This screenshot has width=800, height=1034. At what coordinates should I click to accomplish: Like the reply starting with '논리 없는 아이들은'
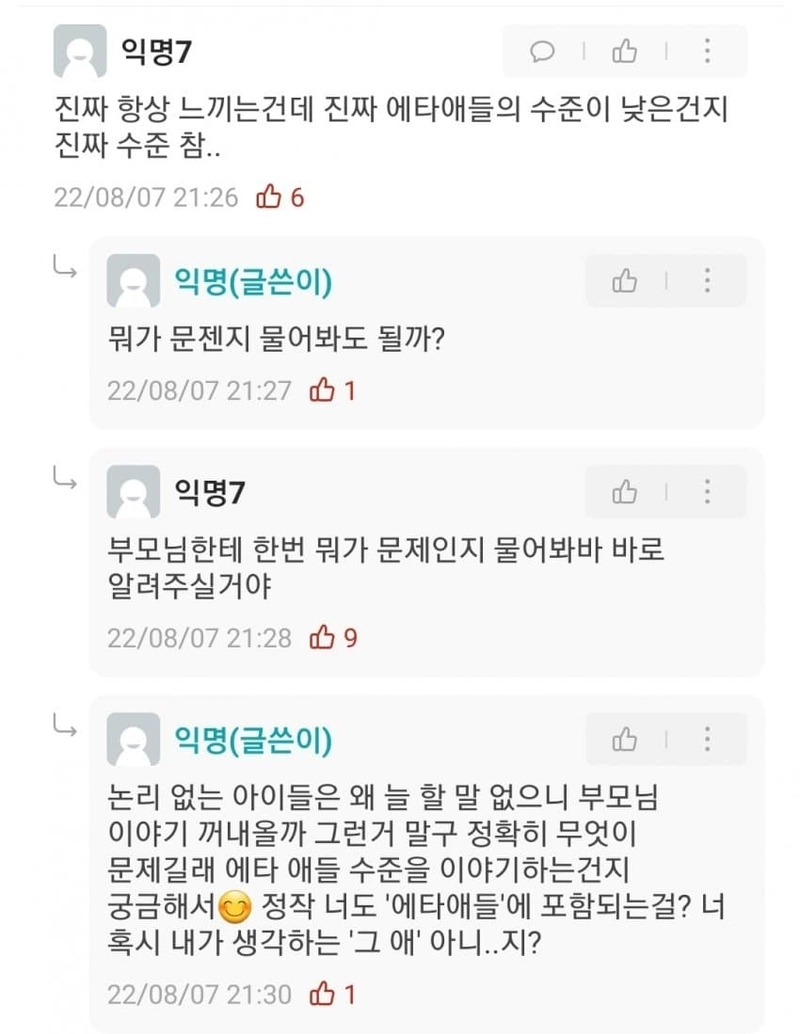point(624,739)
